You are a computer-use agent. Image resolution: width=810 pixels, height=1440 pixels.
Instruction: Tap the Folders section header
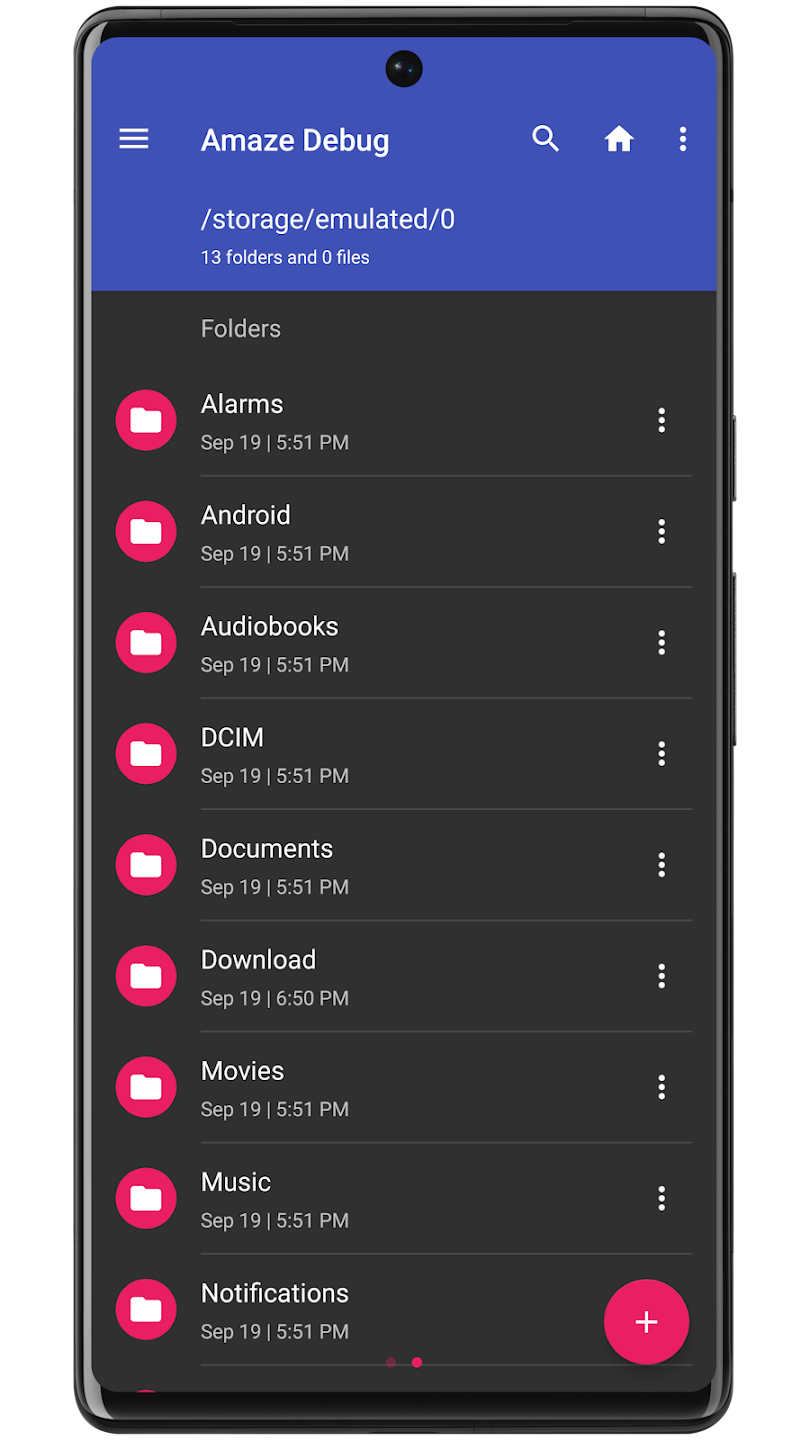[240, 328]
